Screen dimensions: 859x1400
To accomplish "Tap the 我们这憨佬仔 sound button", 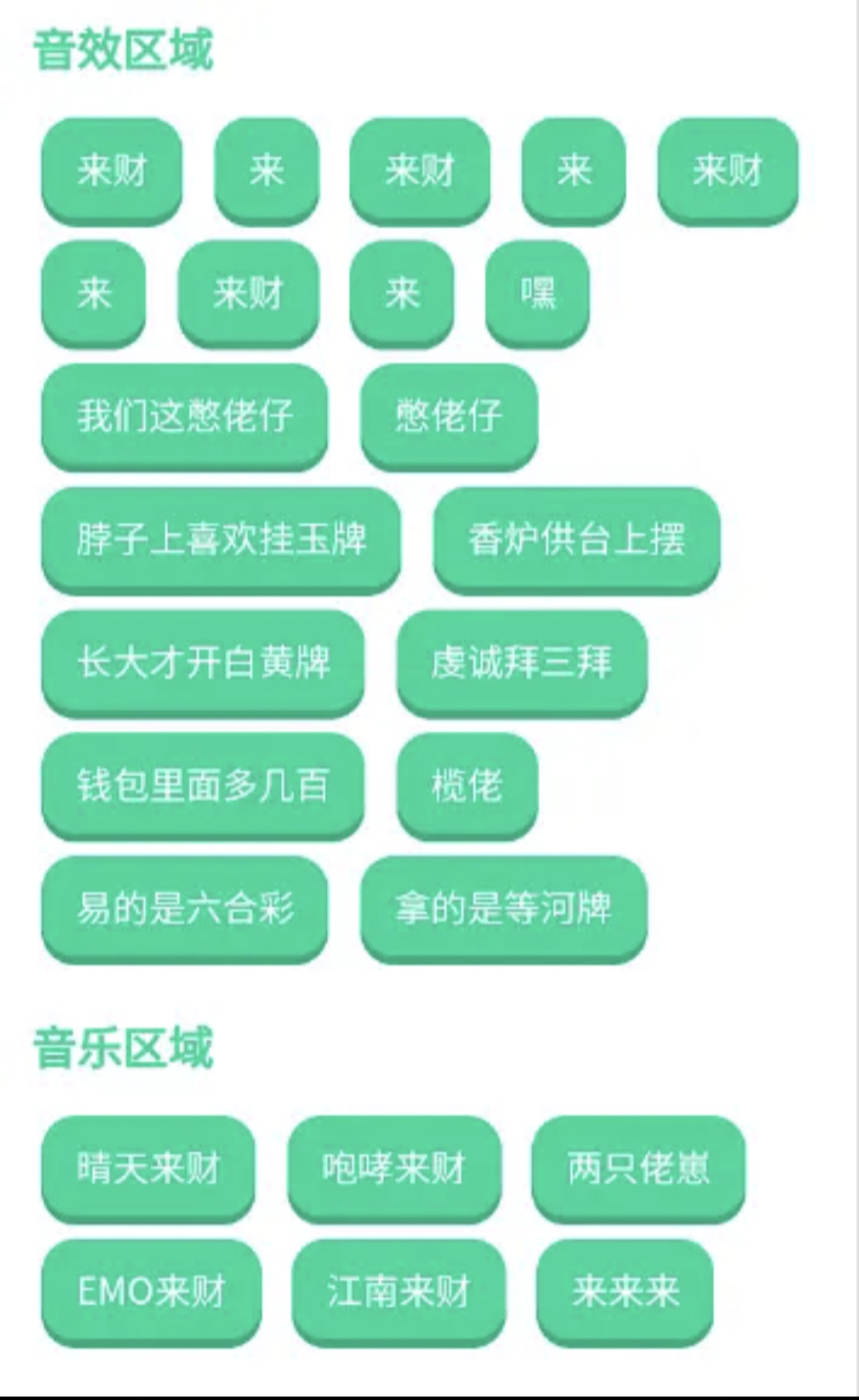I will tap(185, 416).
